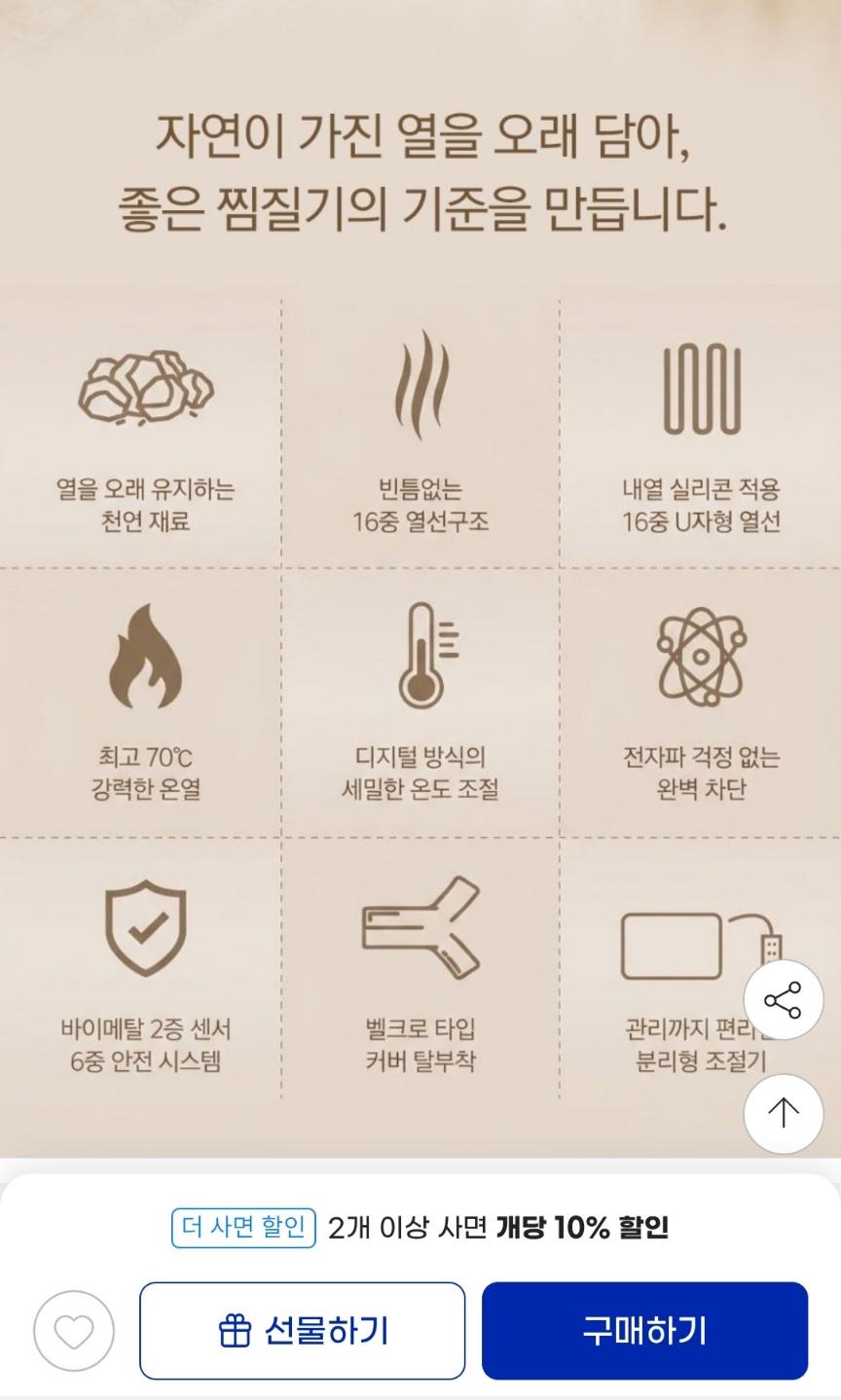Tap 선물하기 to send as gift
The image size is (841, 1400).
(302, 1330)
